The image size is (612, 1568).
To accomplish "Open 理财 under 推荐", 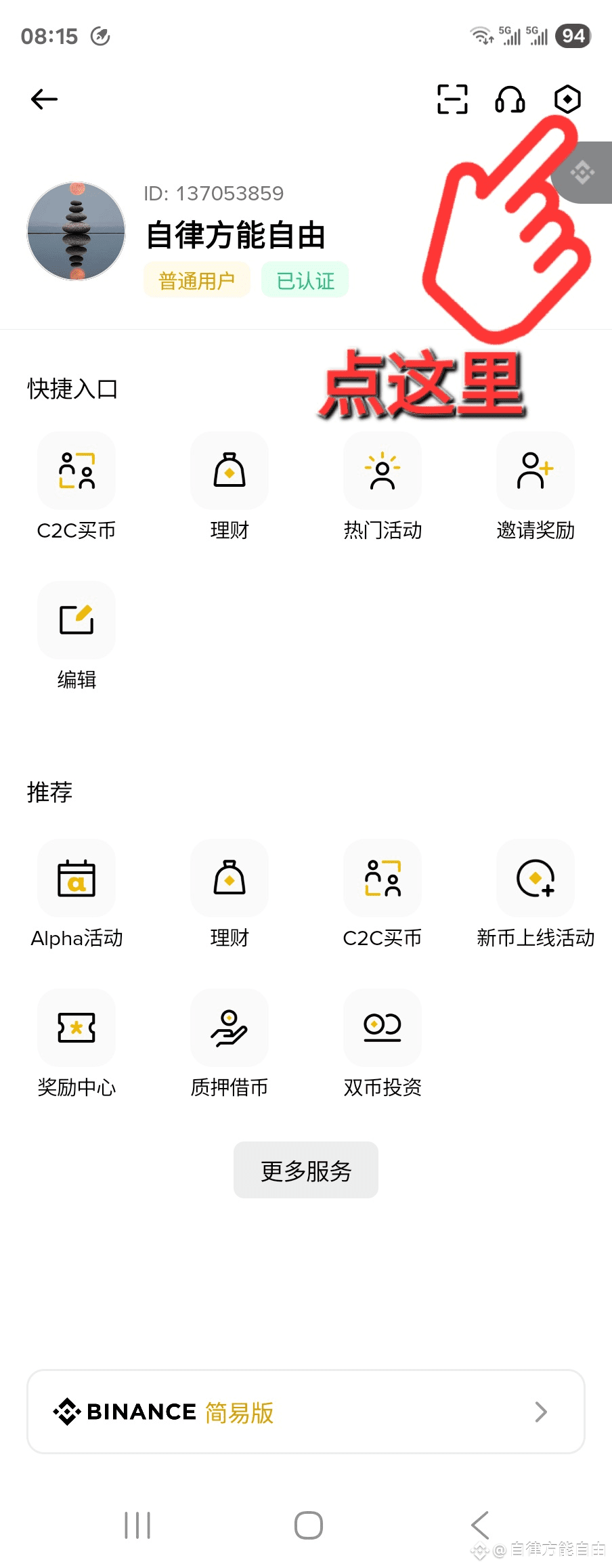I will 230,879.
